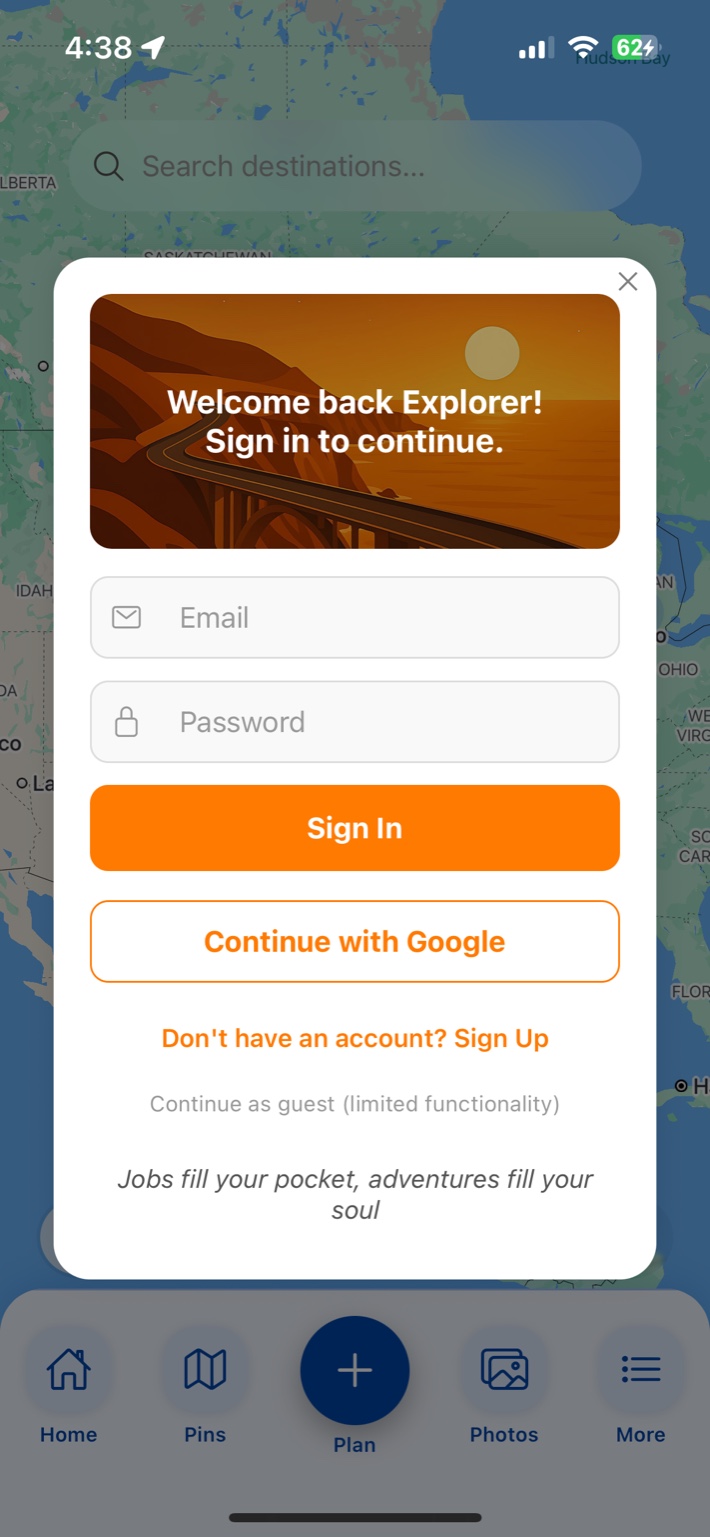The width and height of the screenshot is (710, 1537).
Task: Open the Search destinations box
Action: pyautogui.click(x=355, y=166)
